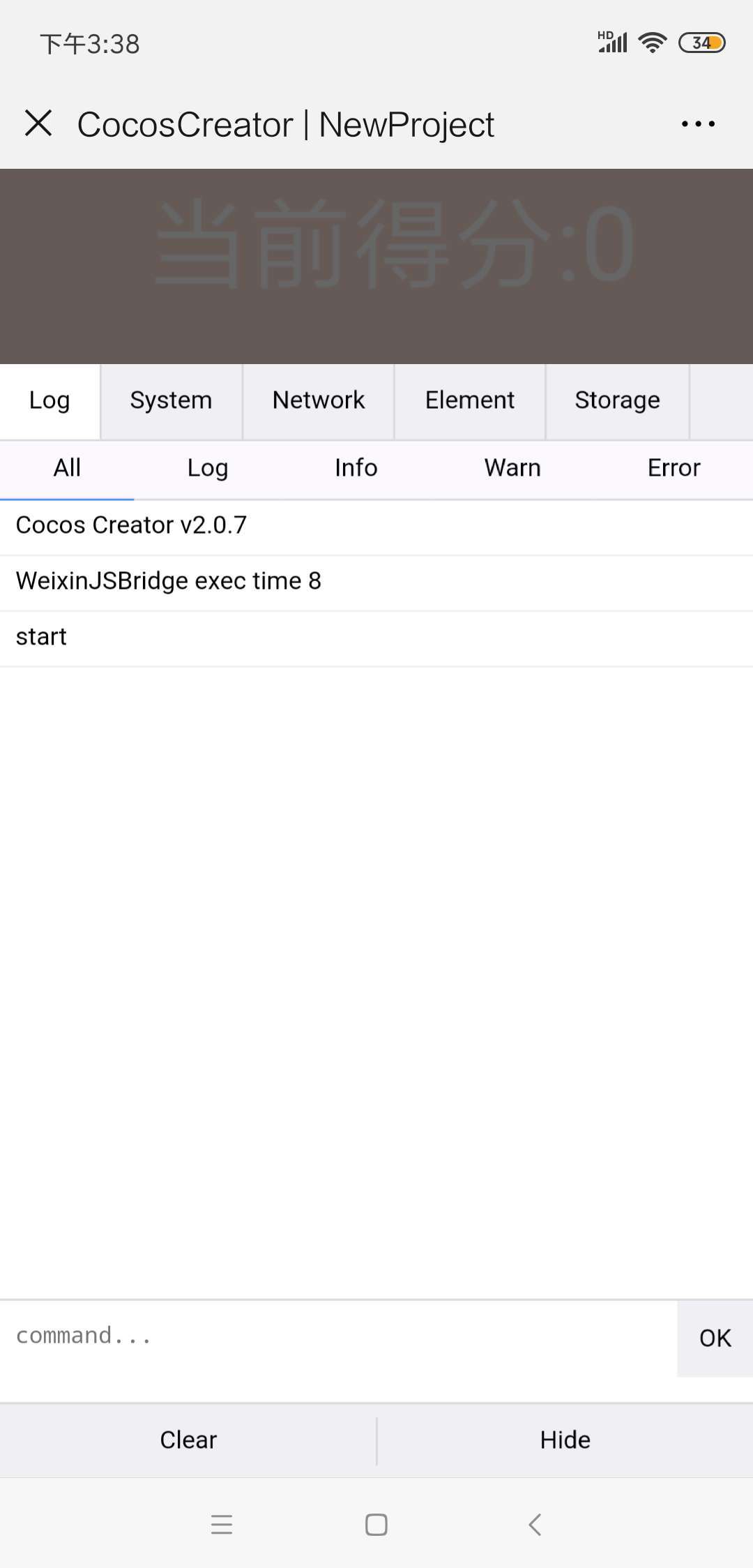753x1568 pixels.
Task: Select the top-level Log tab
Action: 50,401
